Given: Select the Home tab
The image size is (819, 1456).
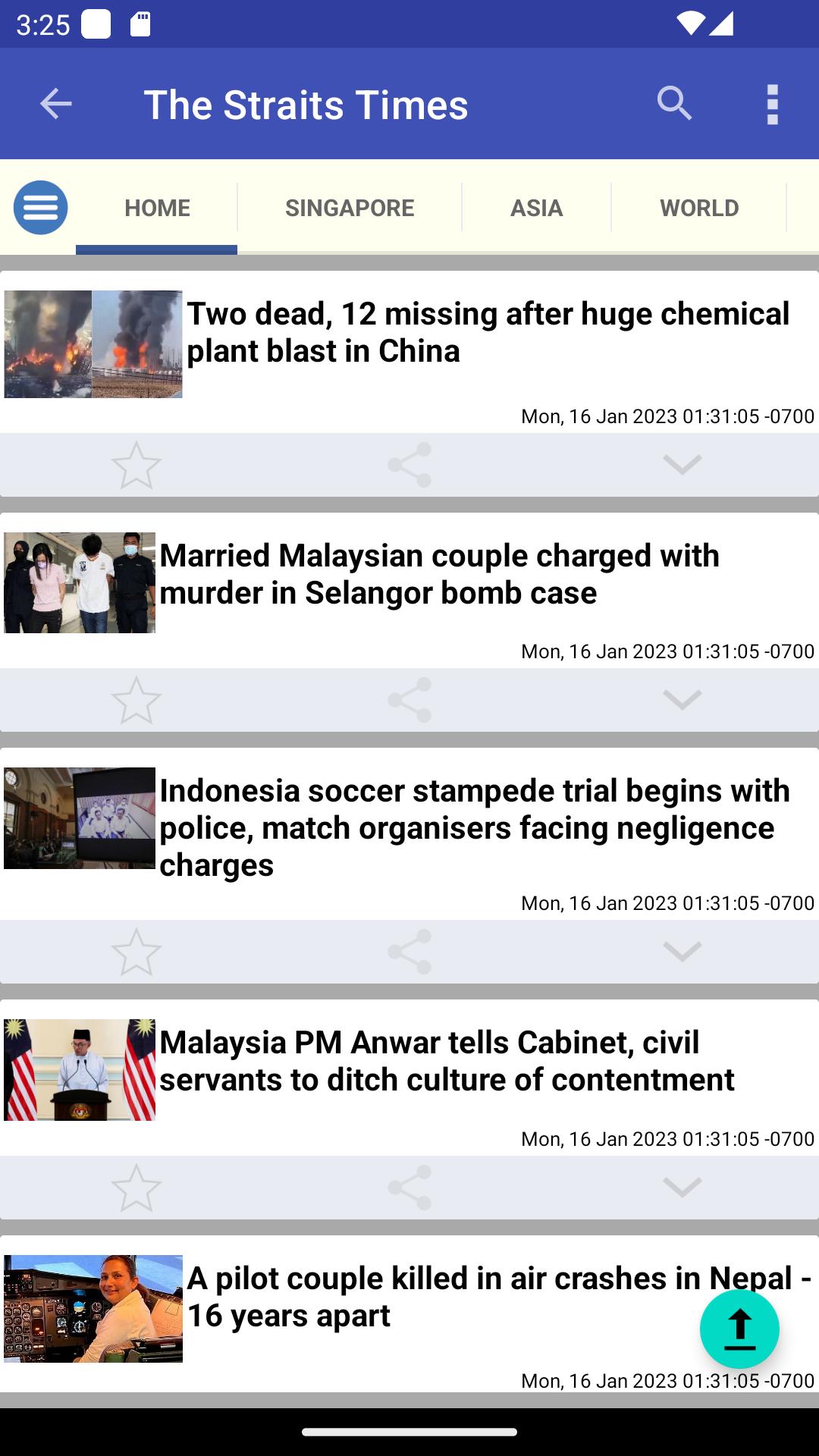Looking at the screenshot, I should click(x=157, y=208).
